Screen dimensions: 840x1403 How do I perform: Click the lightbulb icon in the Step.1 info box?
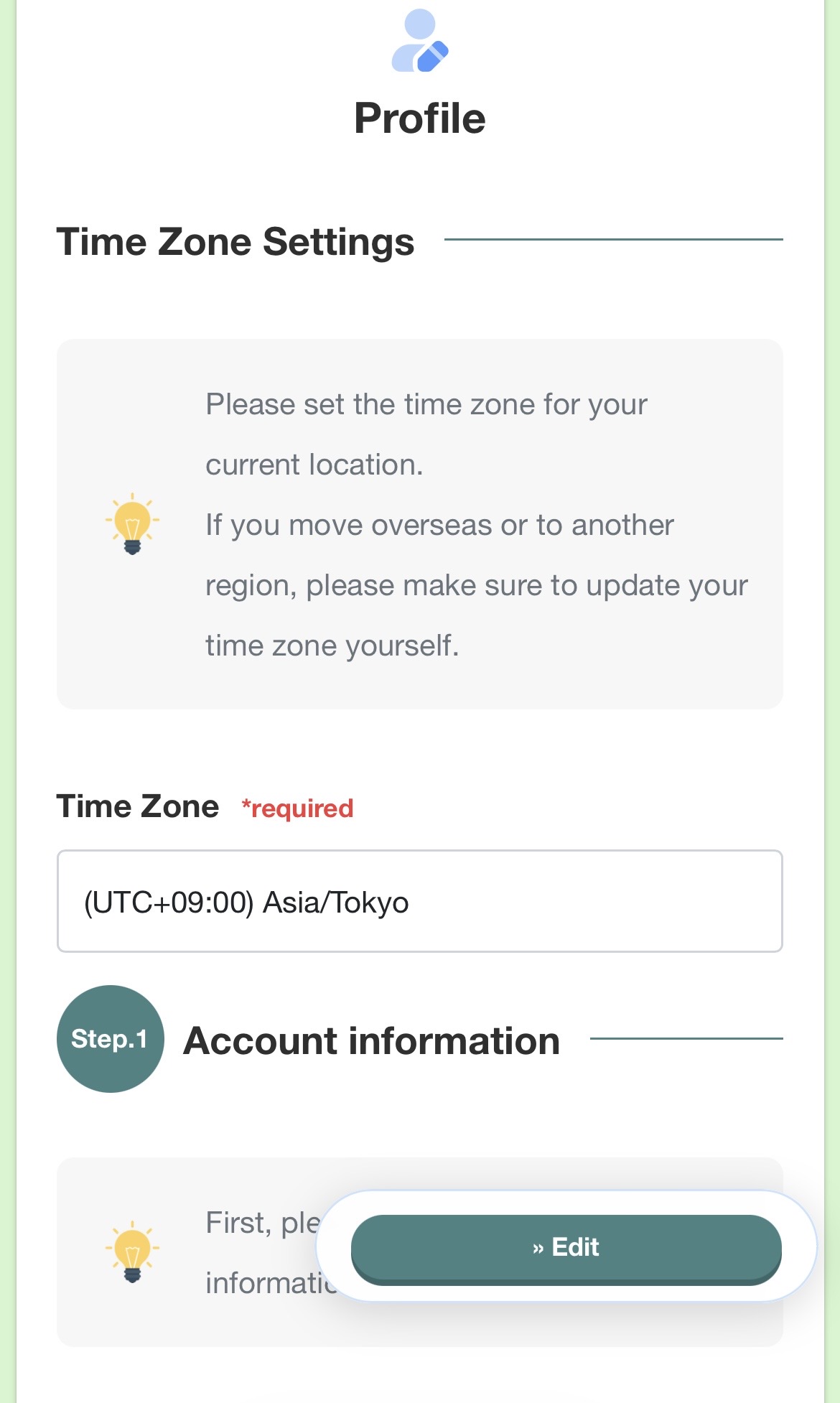131,1253
